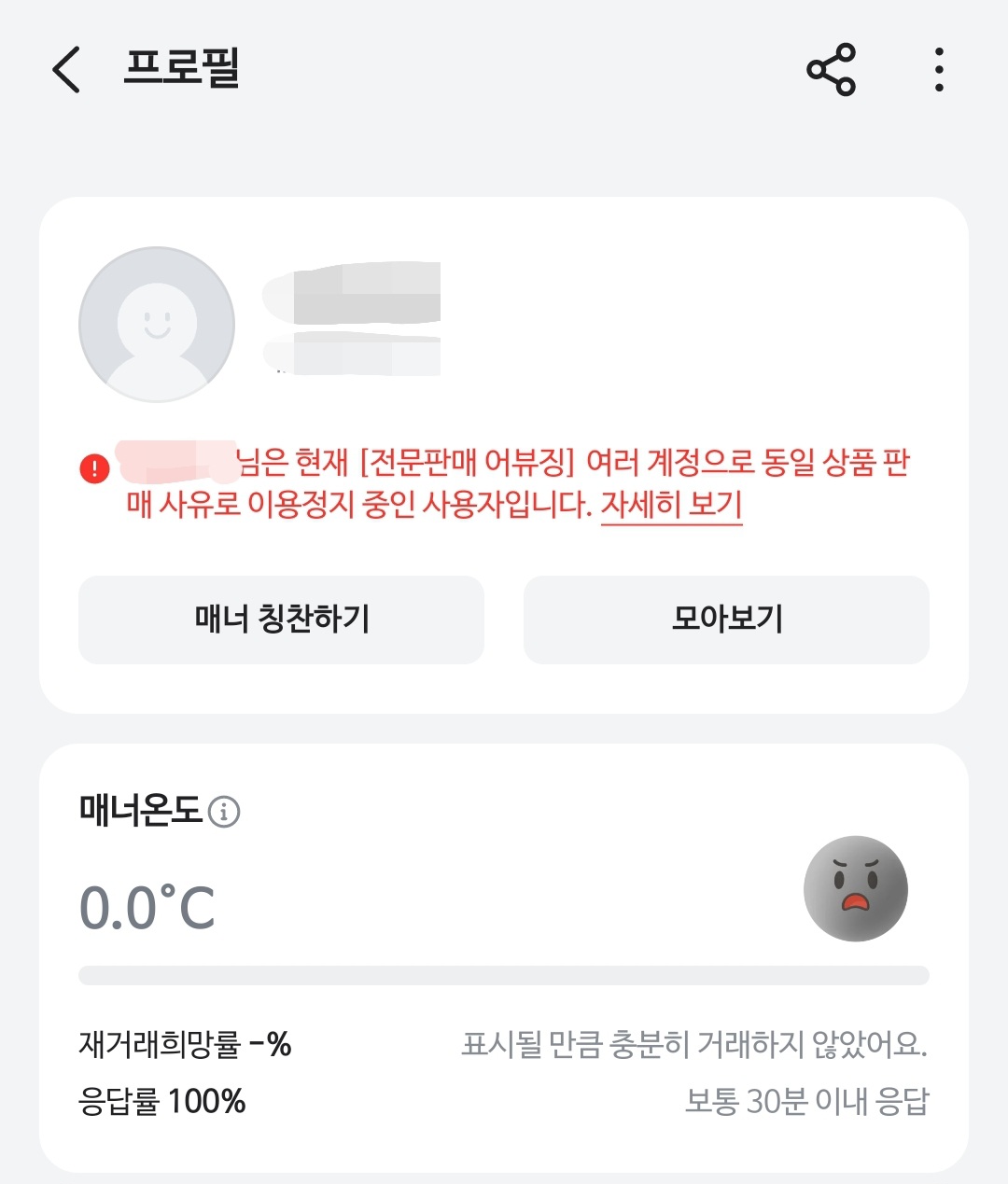Viewport: 1008px width, 1184px height.
Task: Share this profile
Action: coord(831,69)
